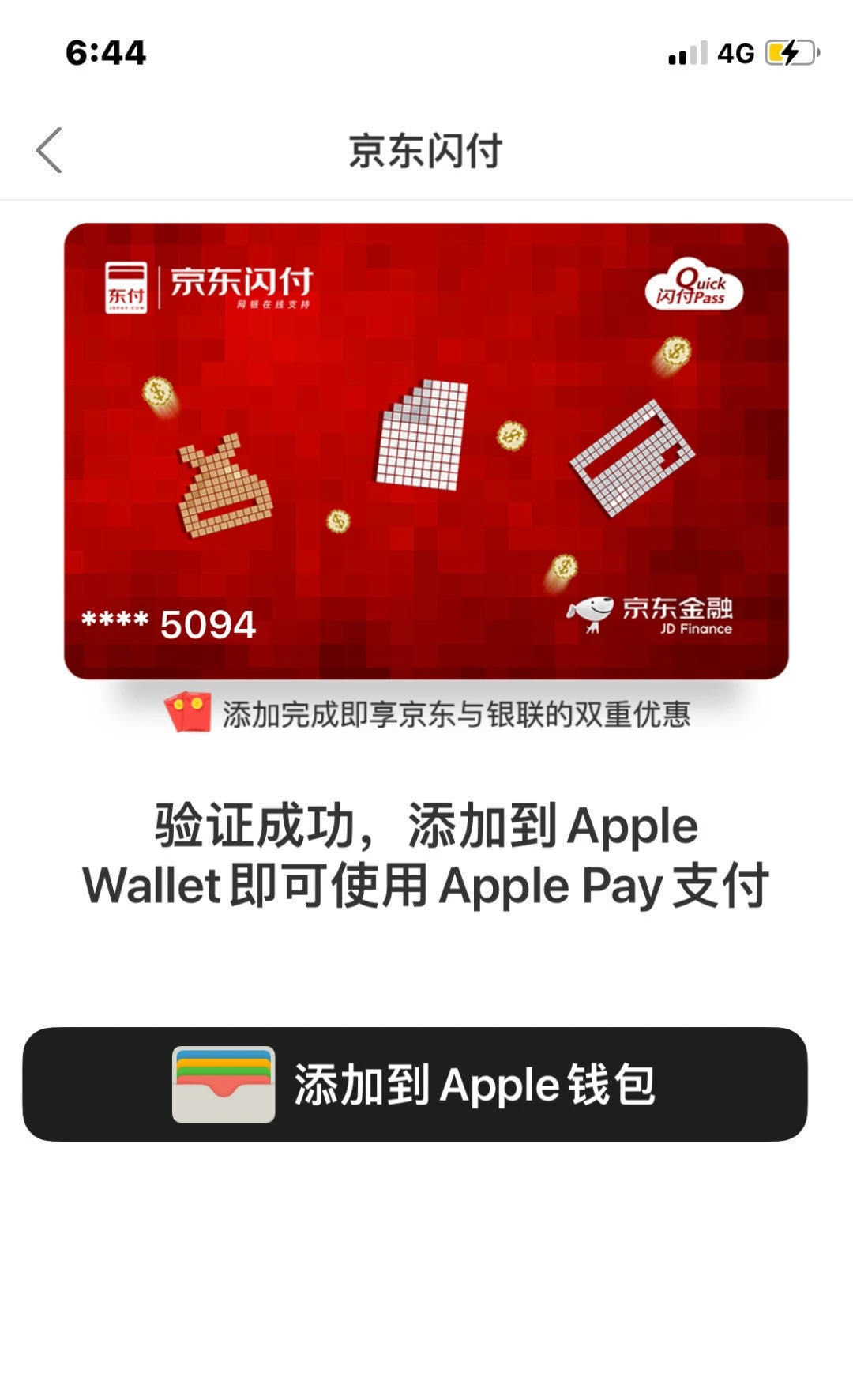
Task: Tap the 添加到 Apple 钱包 button
Action: [415, 1084]
